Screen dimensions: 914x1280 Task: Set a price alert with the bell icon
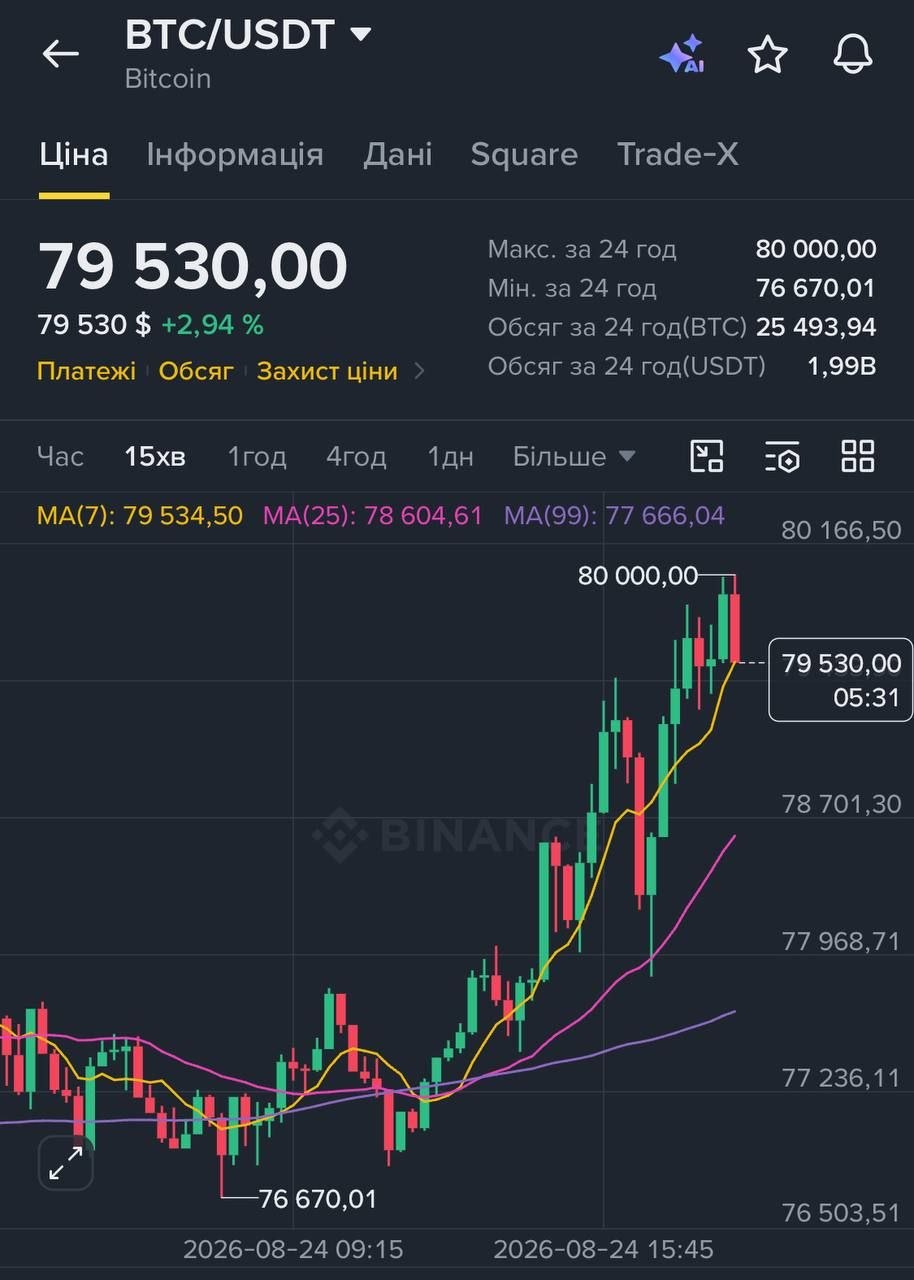pyautogui.click(x=853, y=55)
